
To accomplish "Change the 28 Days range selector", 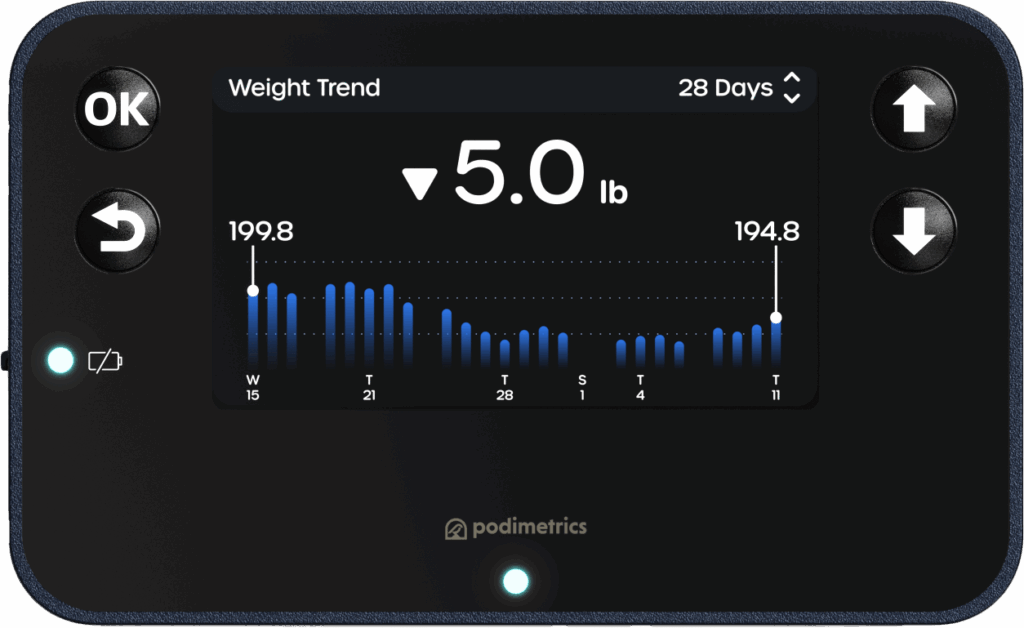I will point(740,88).
